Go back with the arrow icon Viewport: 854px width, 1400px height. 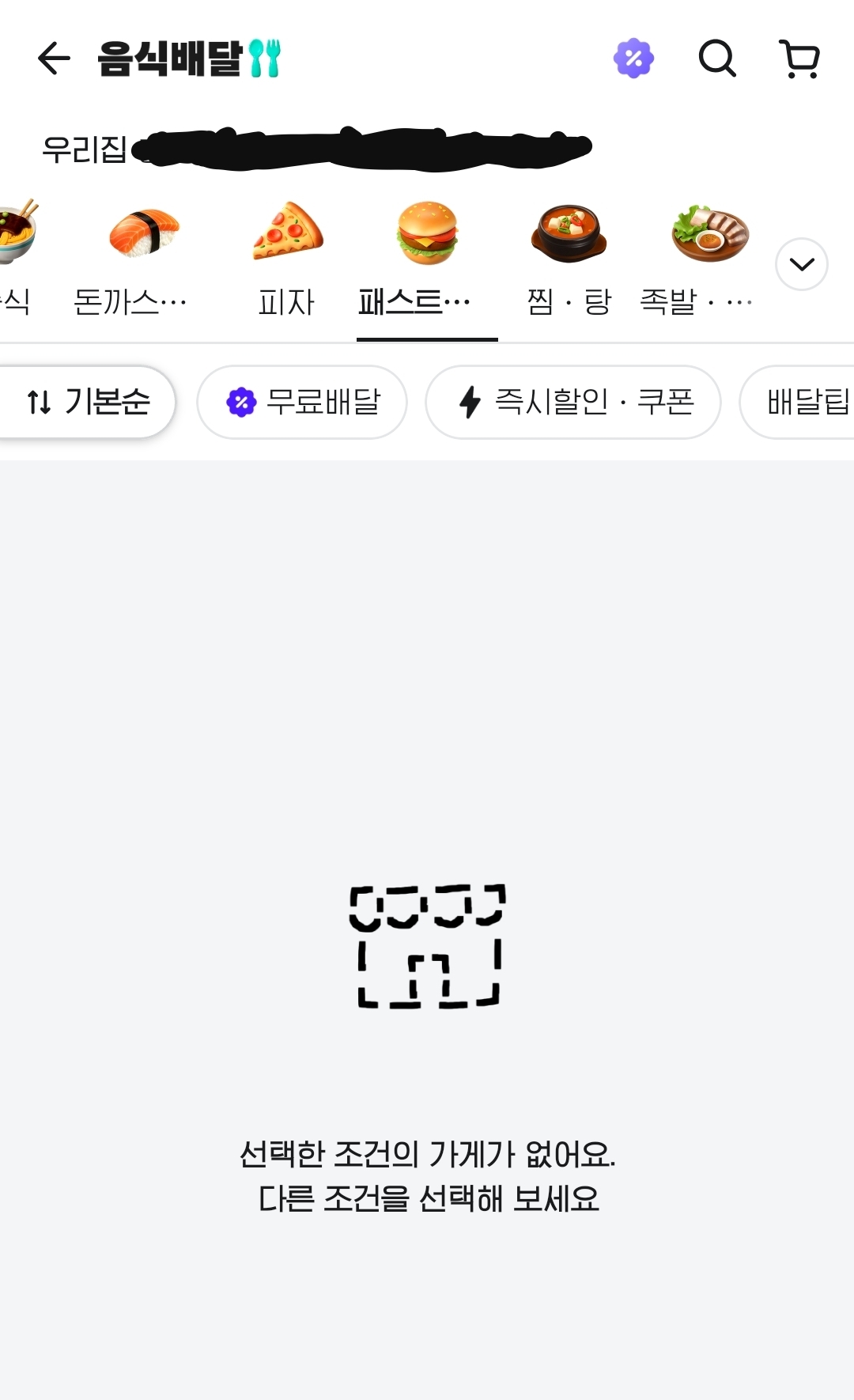pos(54,59)
